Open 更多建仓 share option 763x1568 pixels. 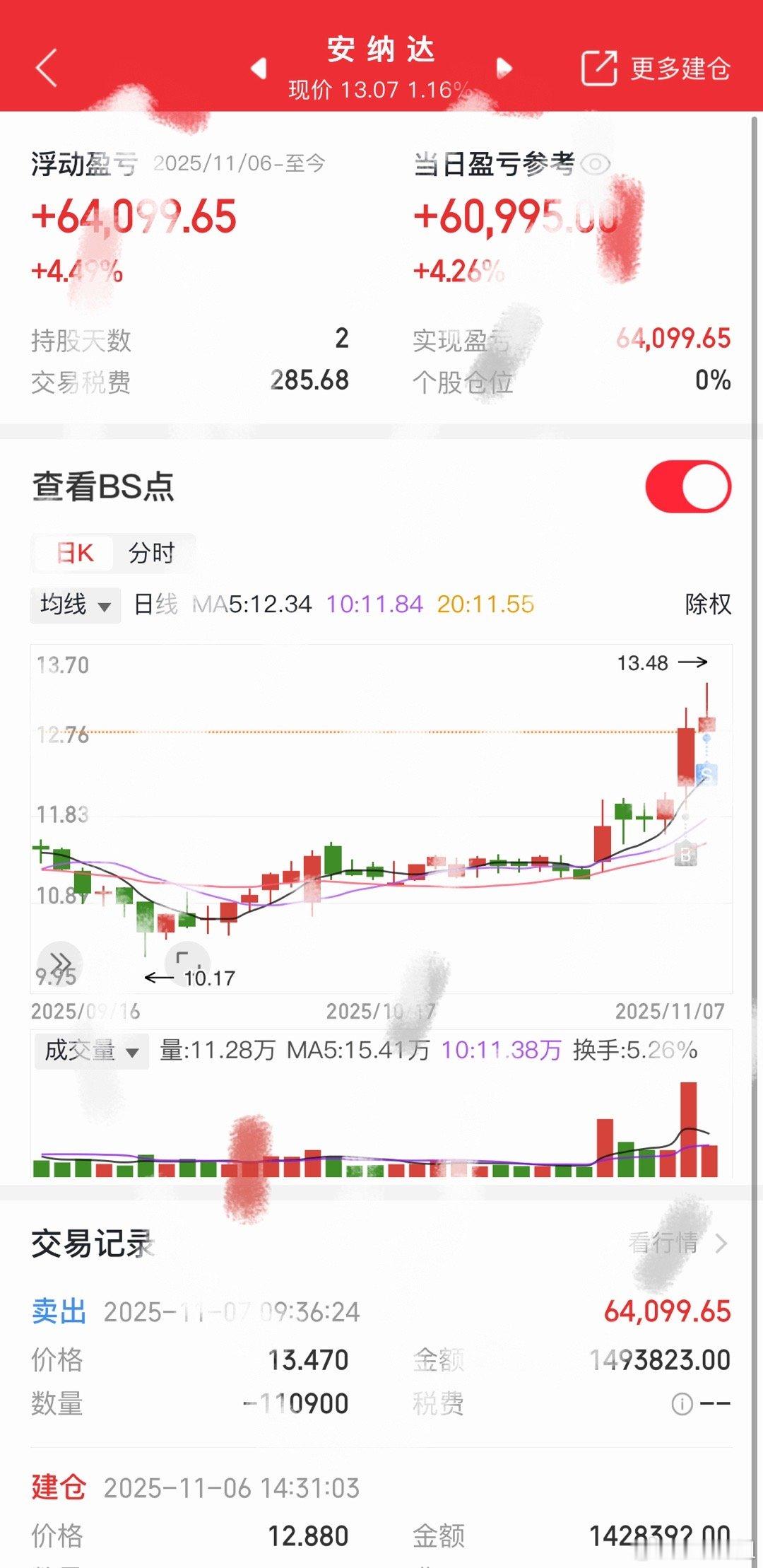(655, 69)
